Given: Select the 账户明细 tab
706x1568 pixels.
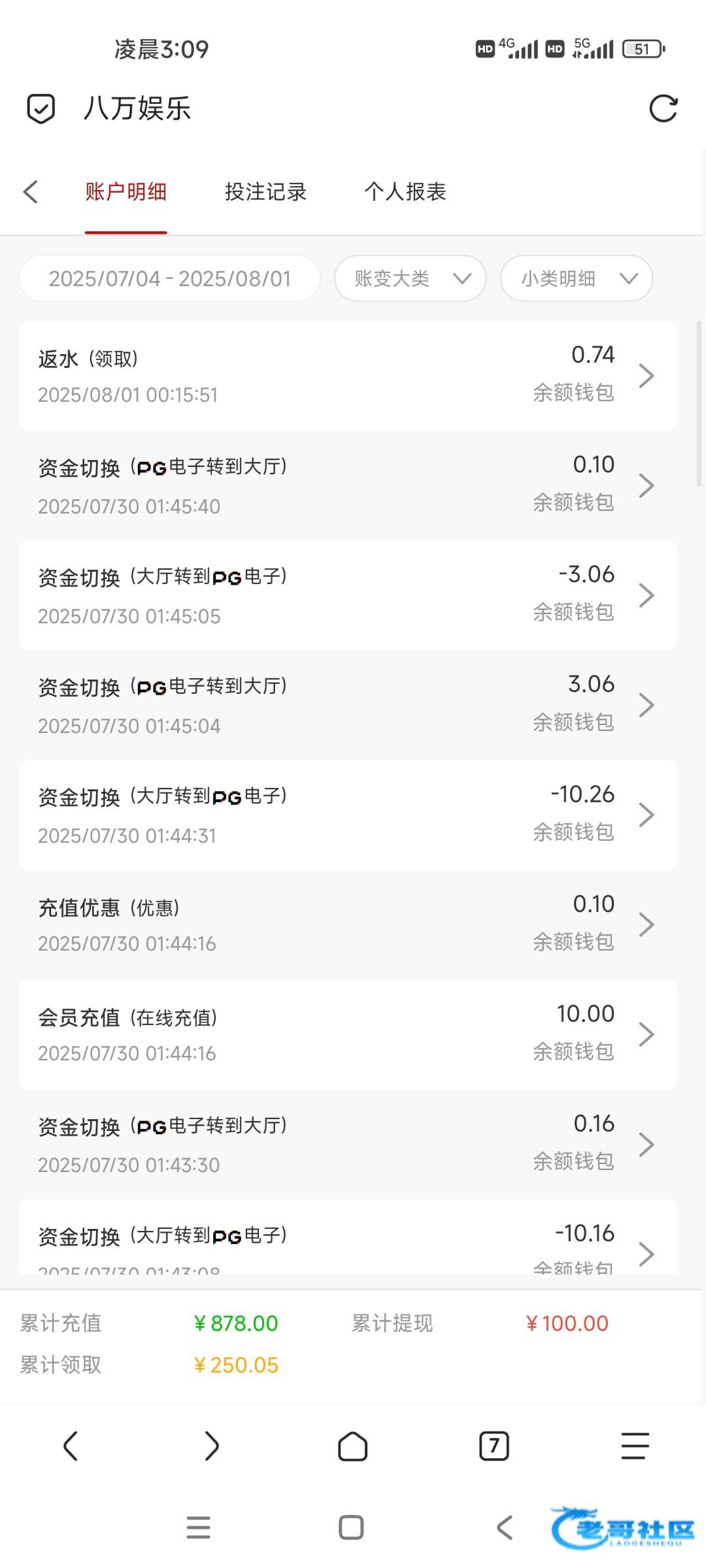Looking at the screenshot, I should point(126,191).
